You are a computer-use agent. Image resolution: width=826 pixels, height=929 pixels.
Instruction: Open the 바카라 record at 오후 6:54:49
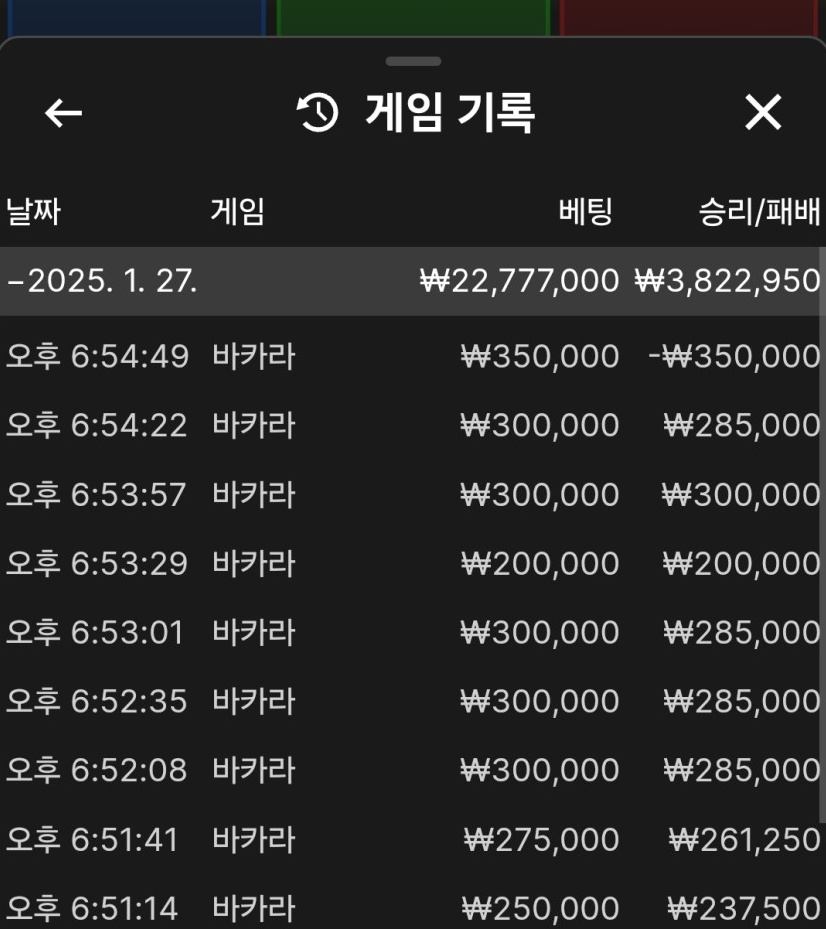click(412, 356)
